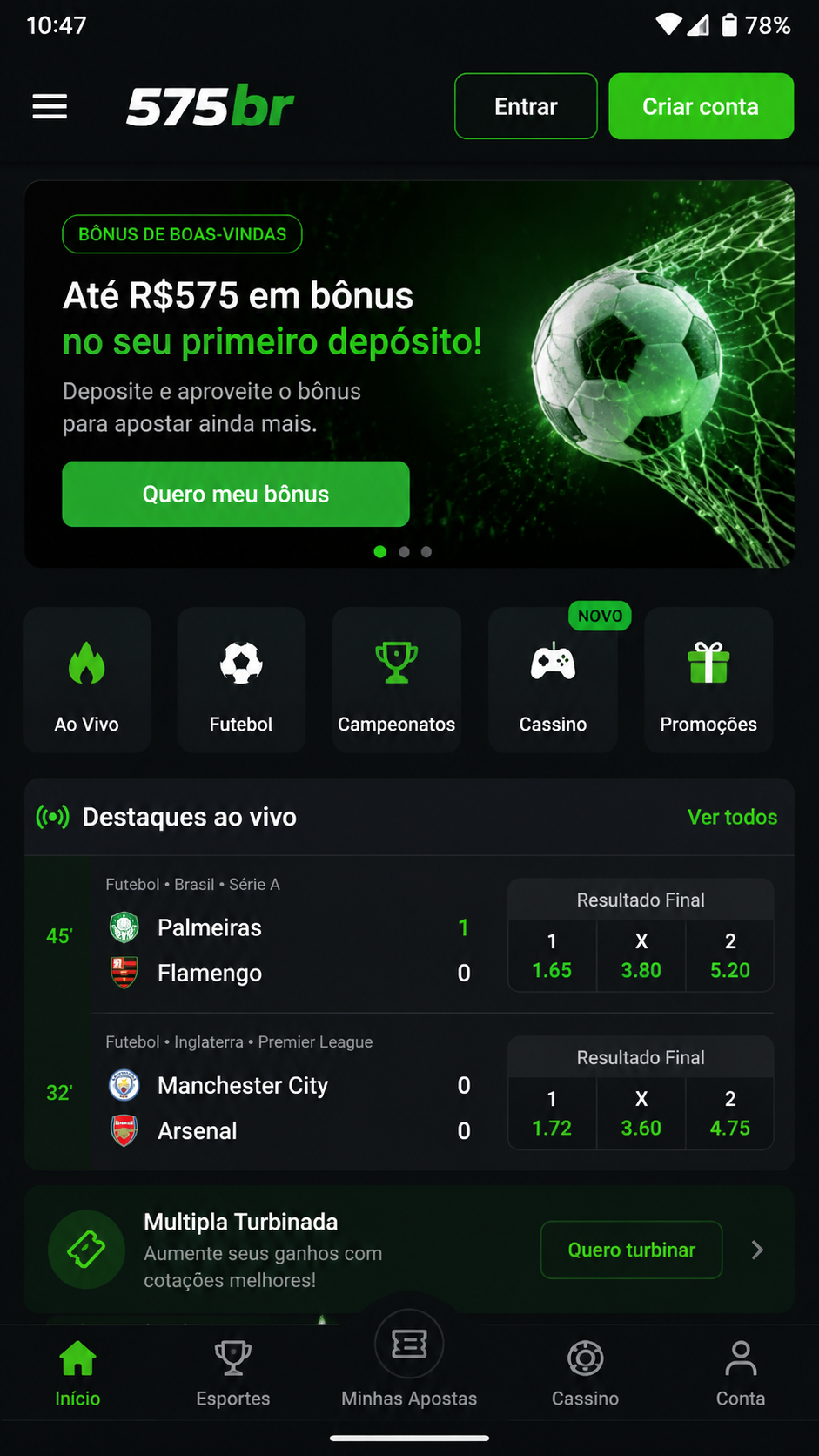Go to the Cassino bottom tab
Viewport: 819px width, 1456px height.
point(585,1374)
